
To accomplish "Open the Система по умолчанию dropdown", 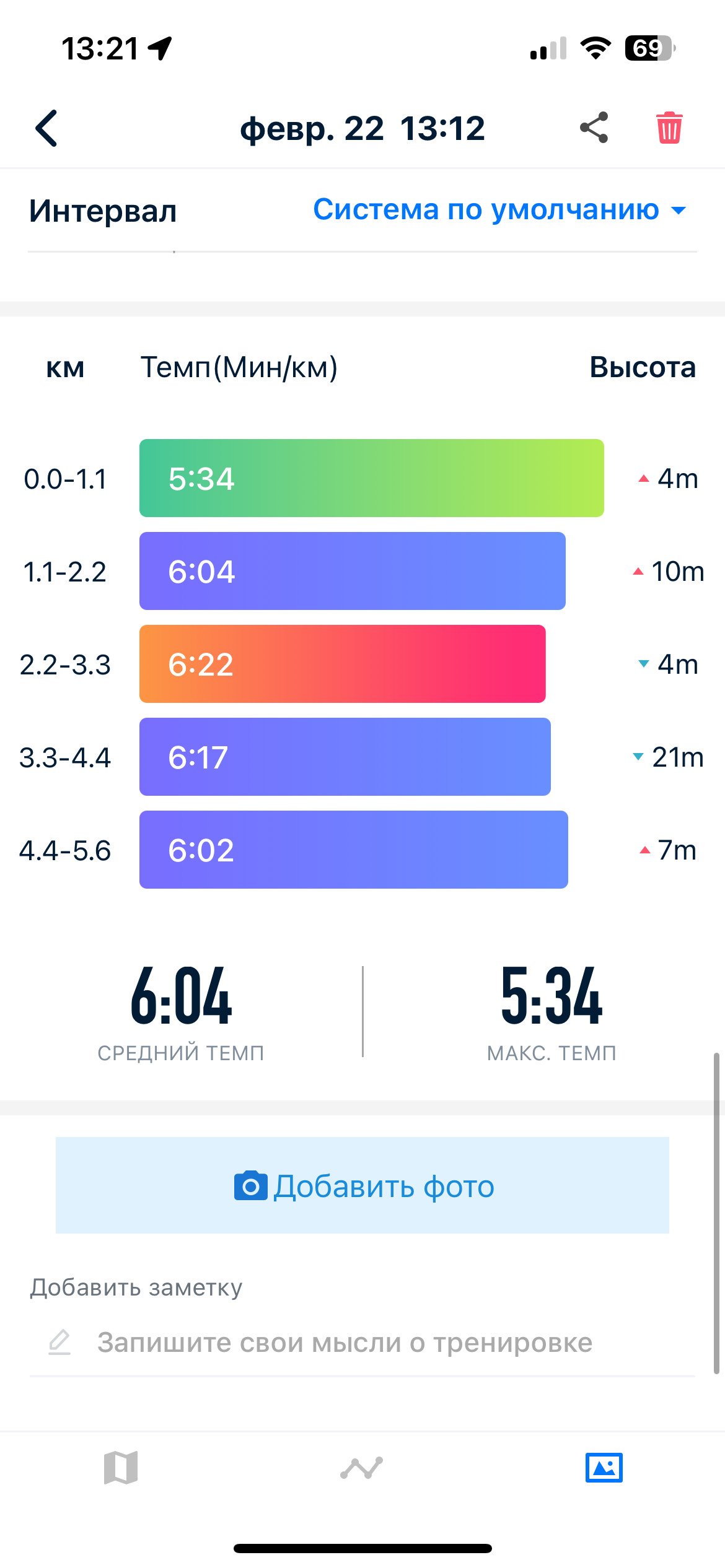I will click(x=499, y=209).
